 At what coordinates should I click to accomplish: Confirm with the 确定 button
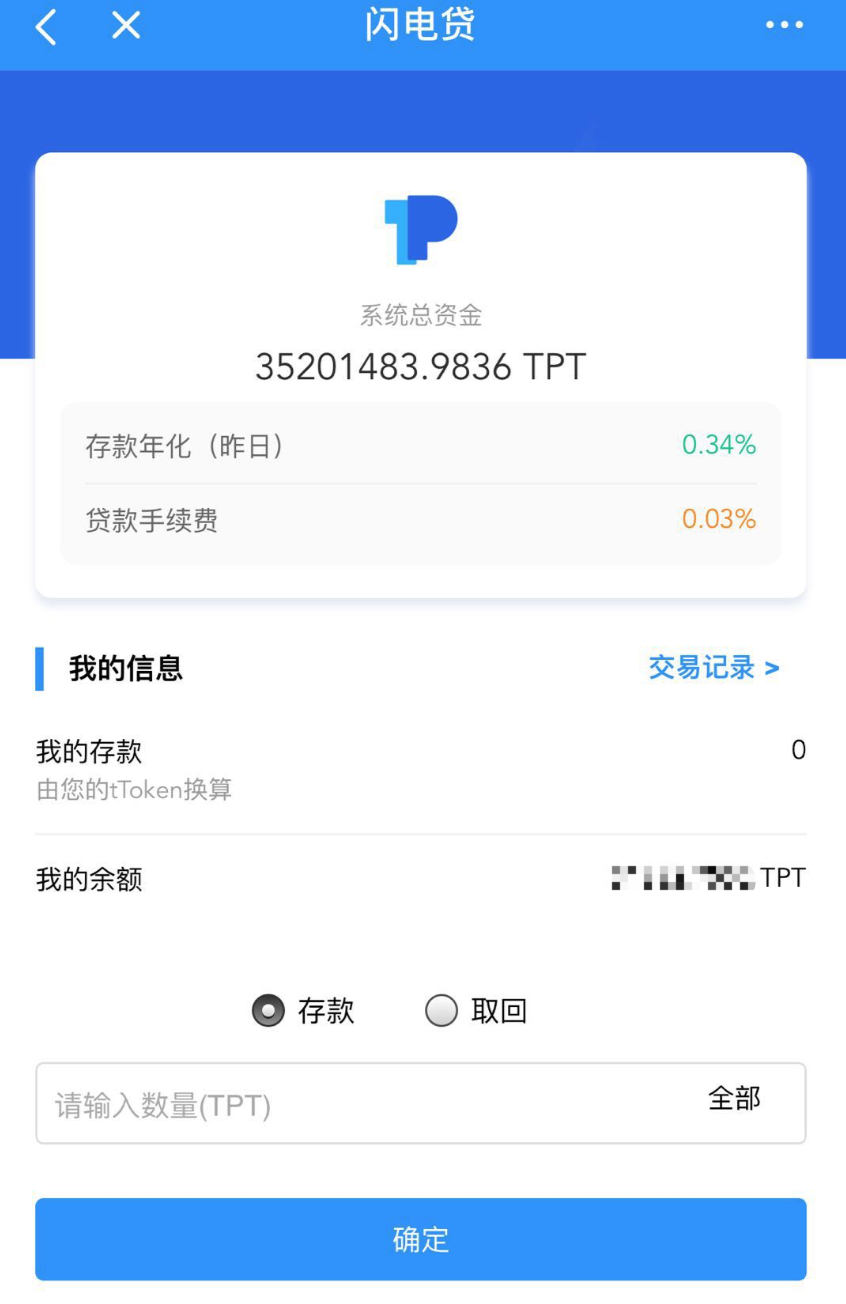point(421,1239)
